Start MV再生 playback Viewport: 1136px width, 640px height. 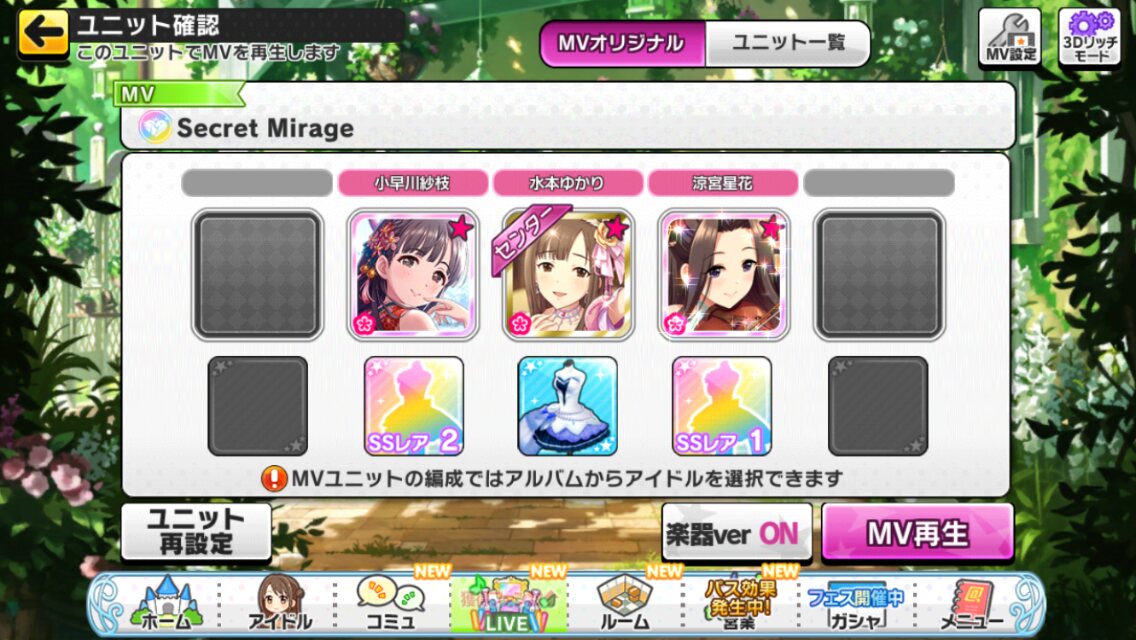tap(917, 533)
